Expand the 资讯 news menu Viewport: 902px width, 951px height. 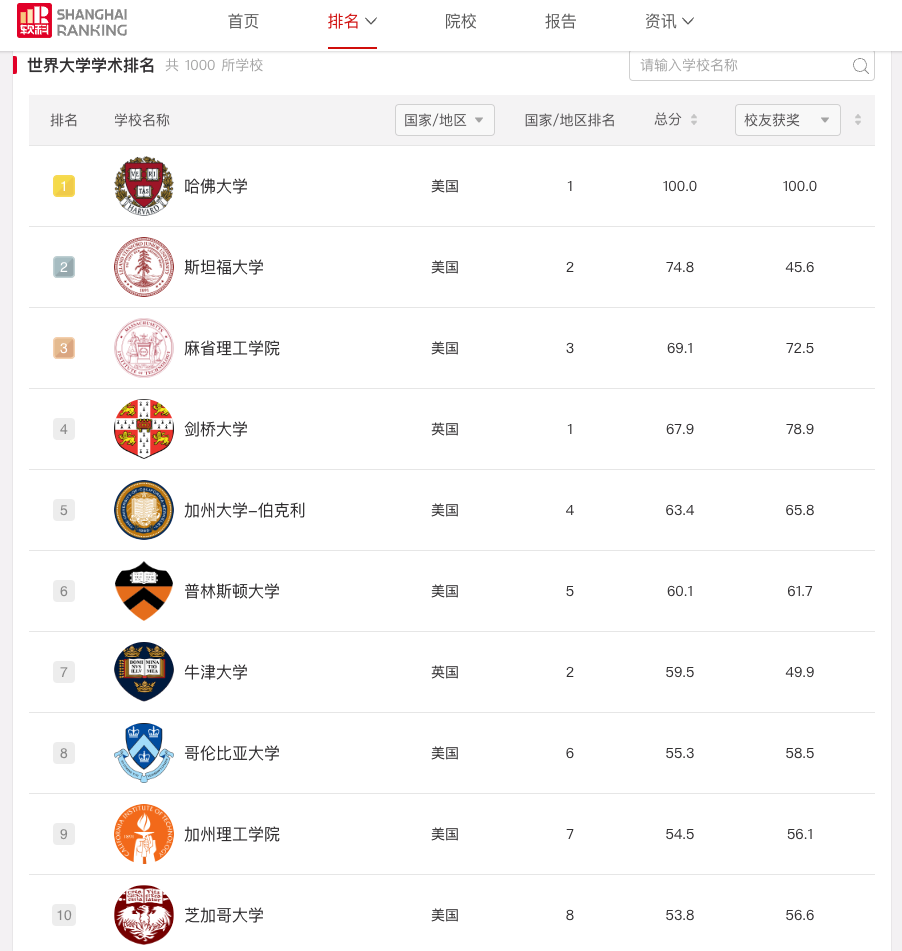click(x=669, y=21)
